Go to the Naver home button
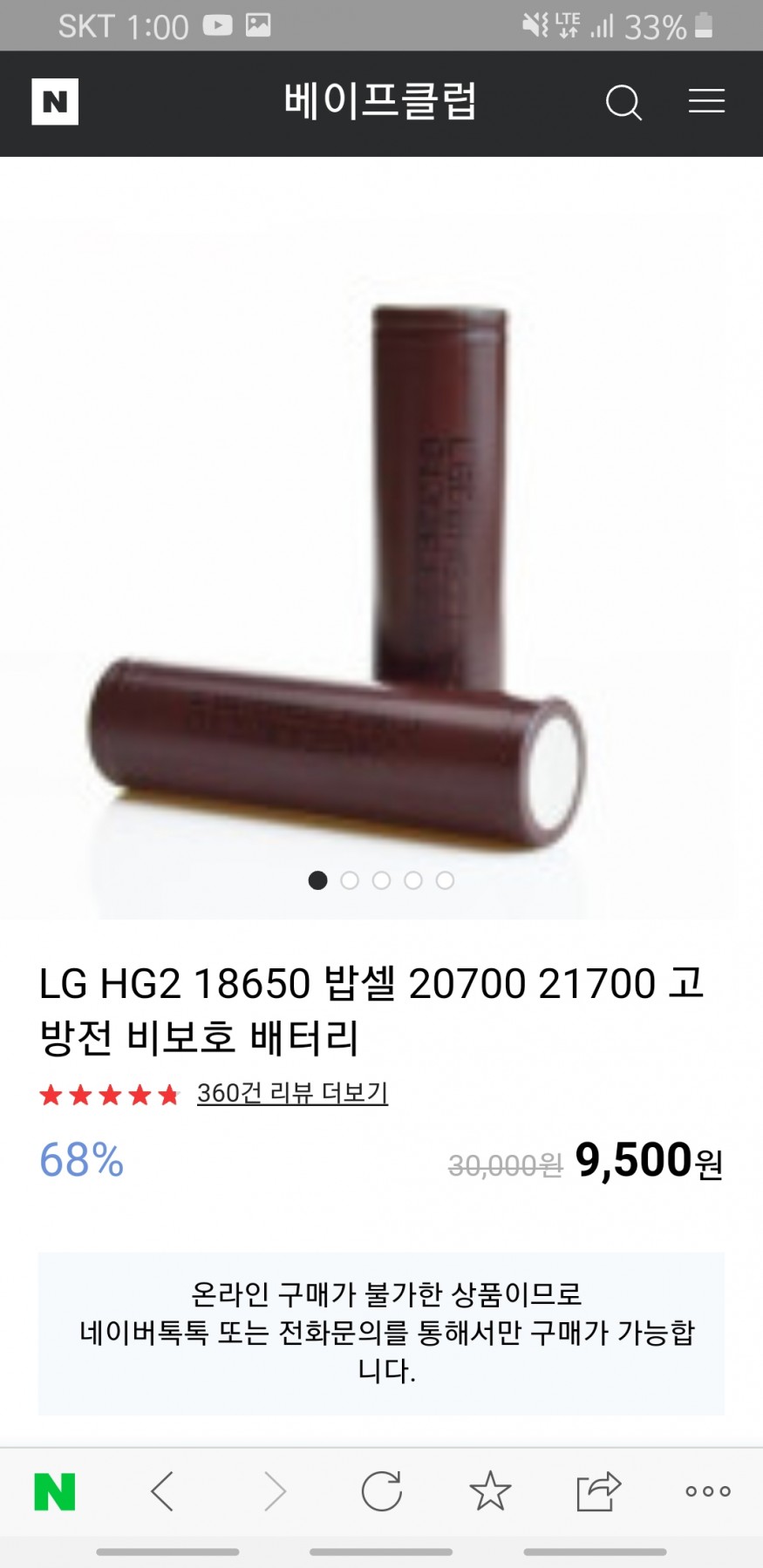 55,1492
